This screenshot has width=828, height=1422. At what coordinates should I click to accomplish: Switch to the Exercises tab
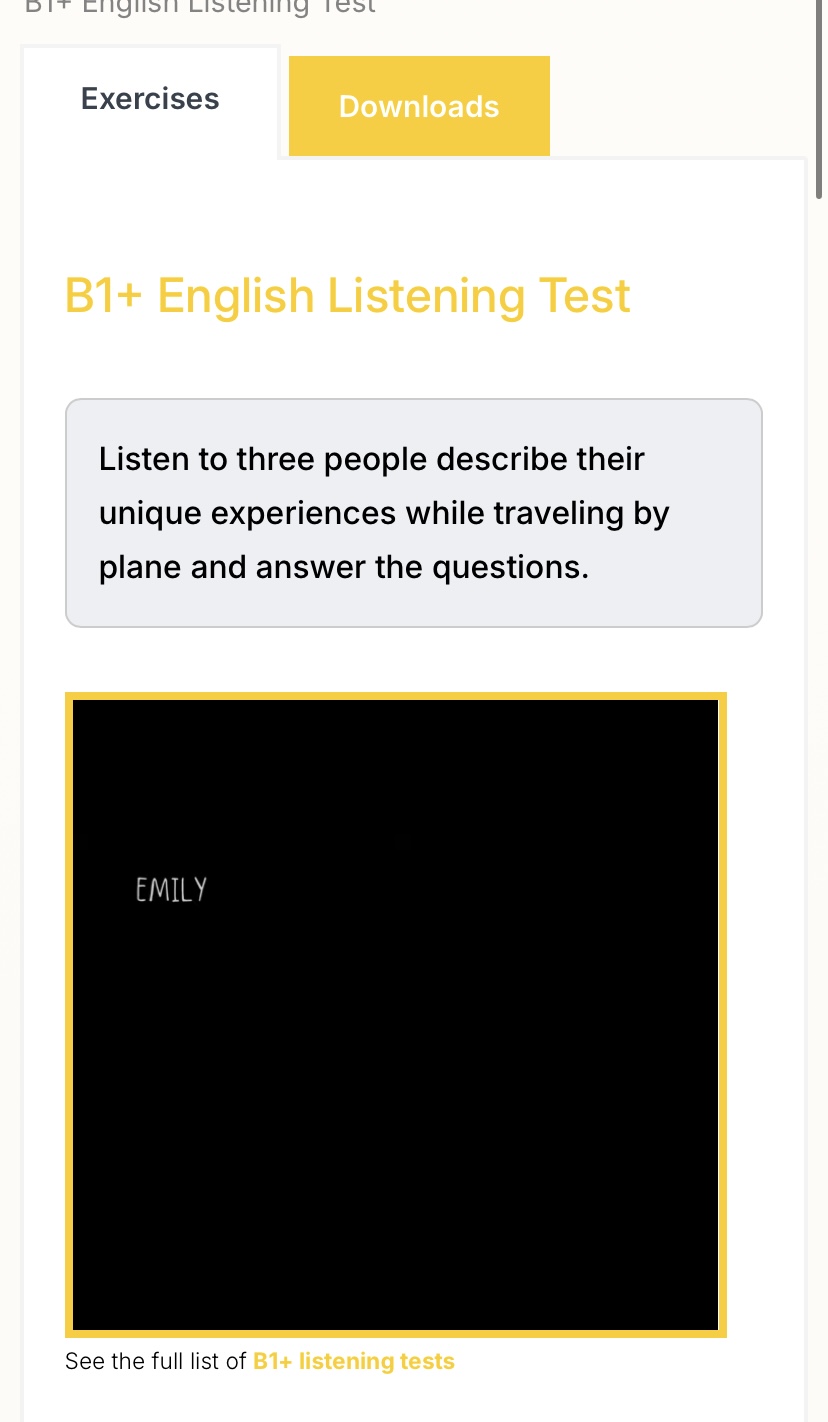point(150,100)
